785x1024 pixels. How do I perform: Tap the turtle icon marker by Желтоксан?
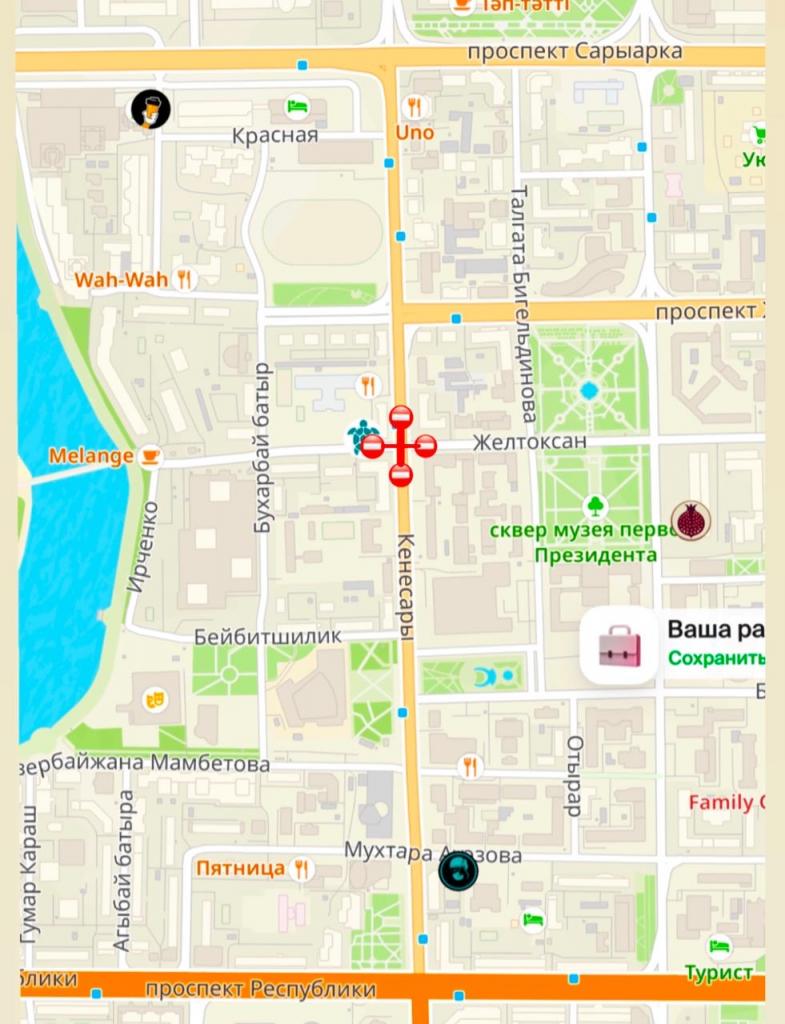[x=358, y=436]
